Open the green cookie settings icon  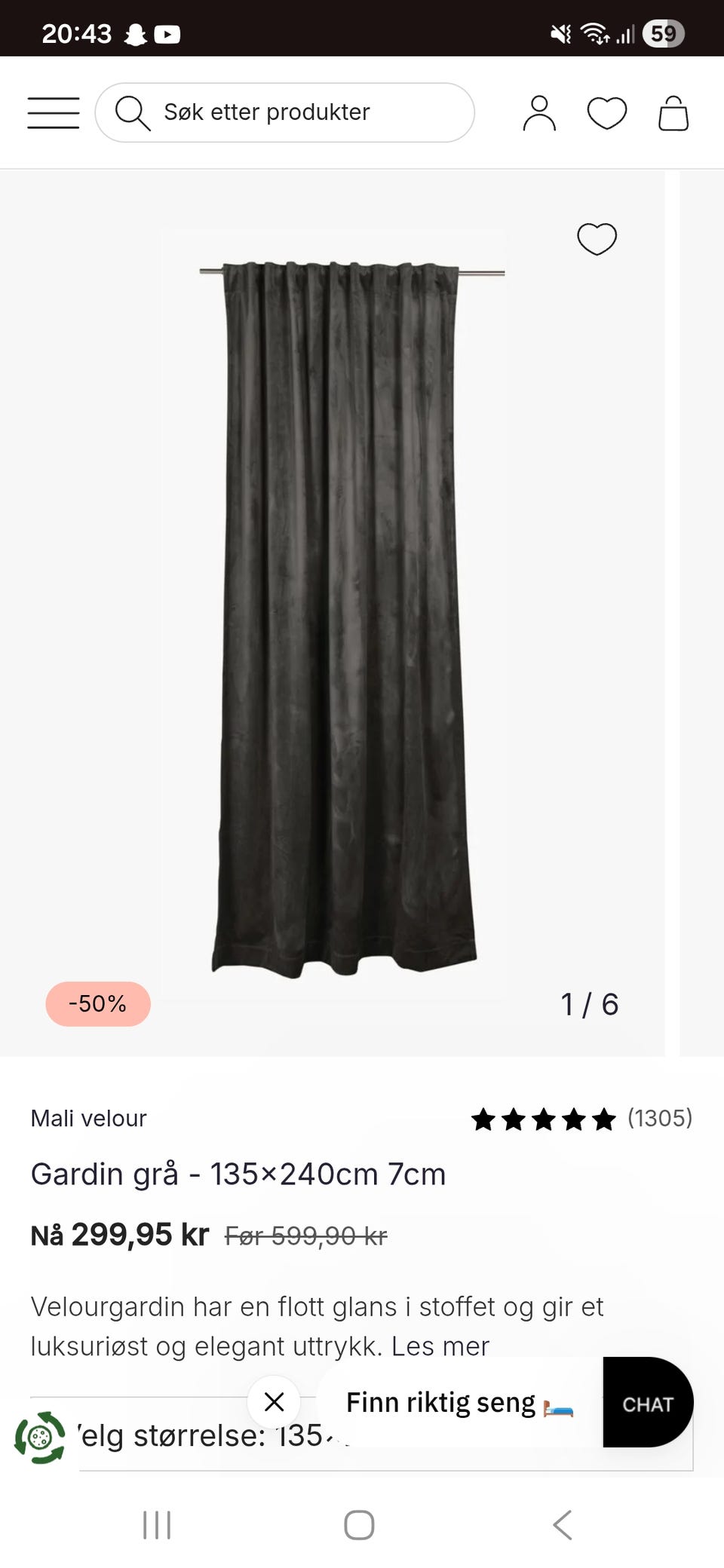tap(39, 1438)
